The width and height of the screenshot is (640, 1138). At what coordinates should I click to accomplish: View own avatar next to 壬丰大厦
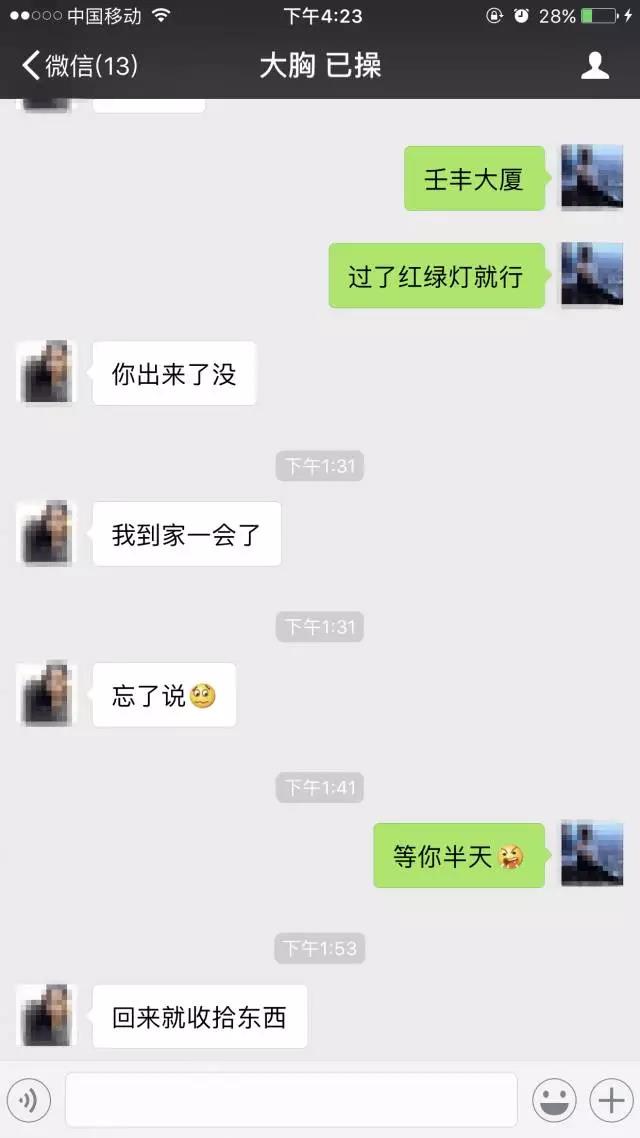click(x=592, y=177)
